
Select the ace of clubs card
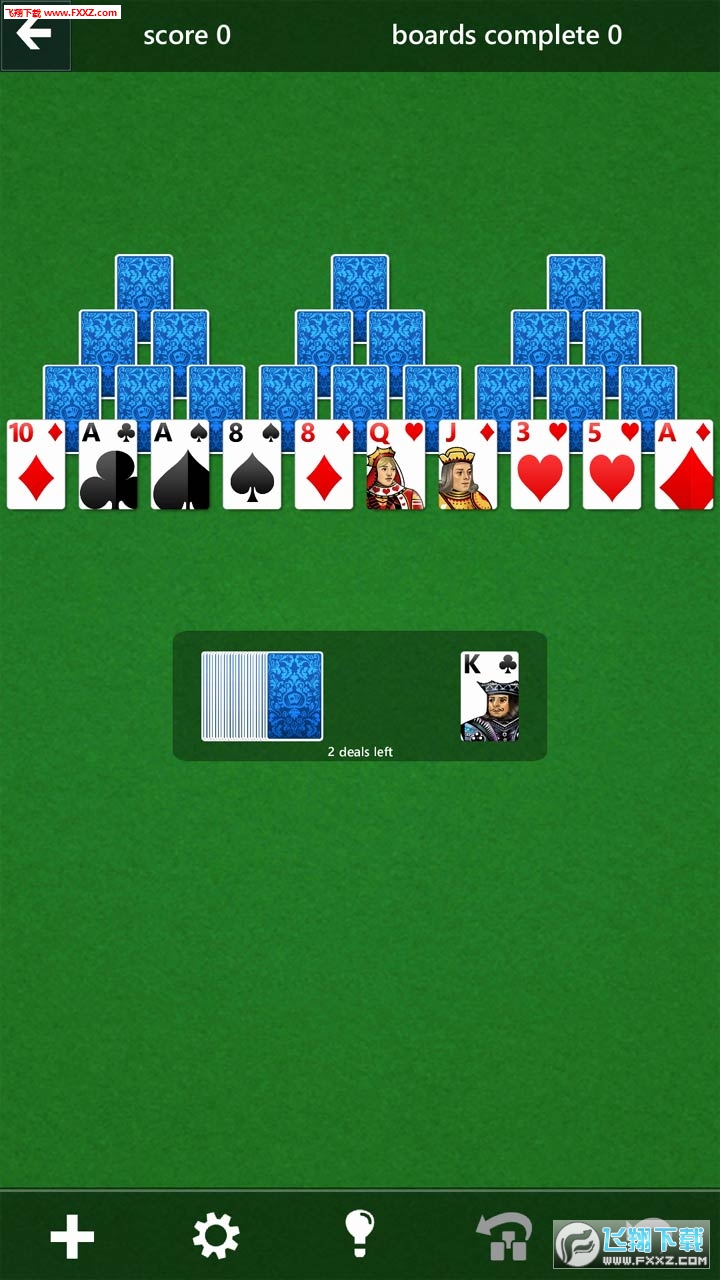tap(108, 465)
